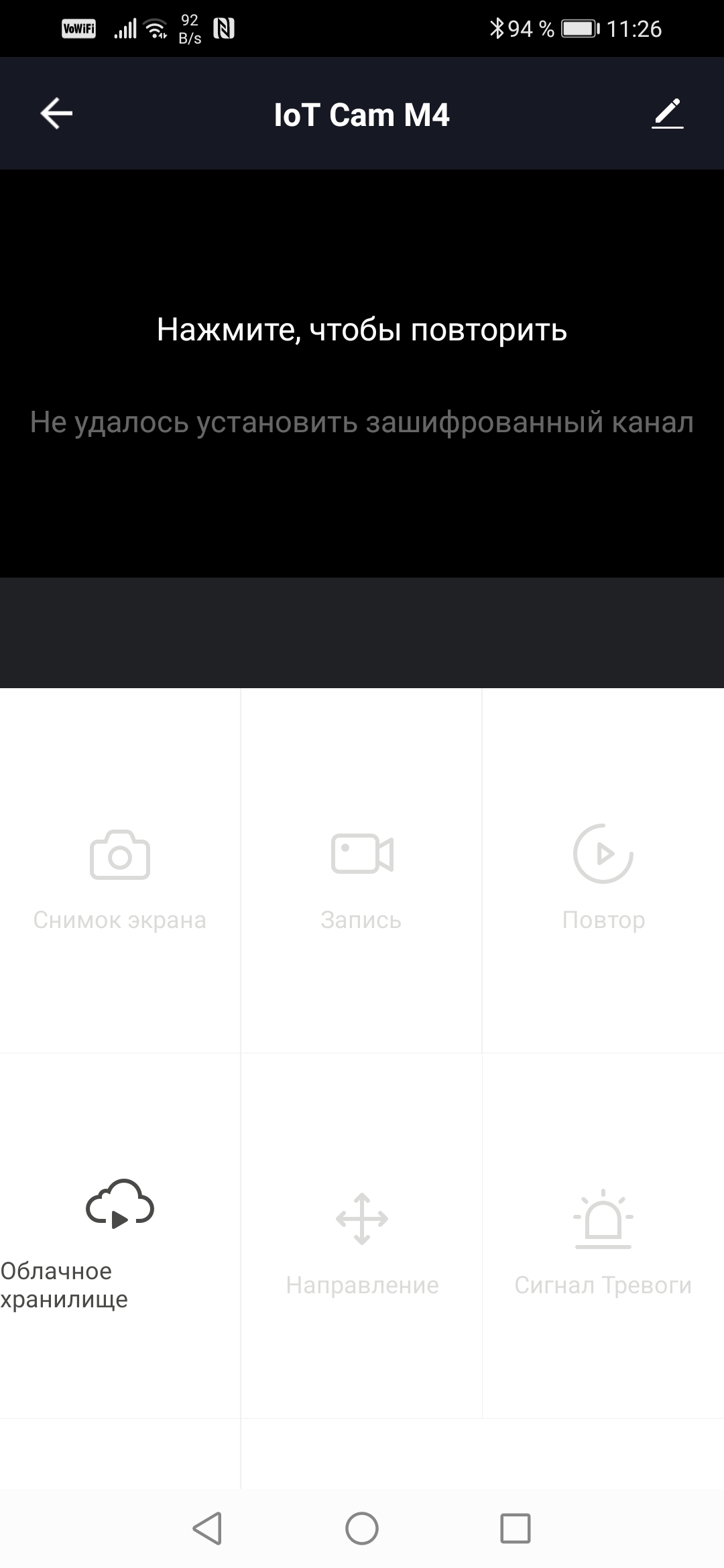Open the Повтор playback option
Image resolution: width=724 pixels, height=1568 pixels.
[603, 871]
